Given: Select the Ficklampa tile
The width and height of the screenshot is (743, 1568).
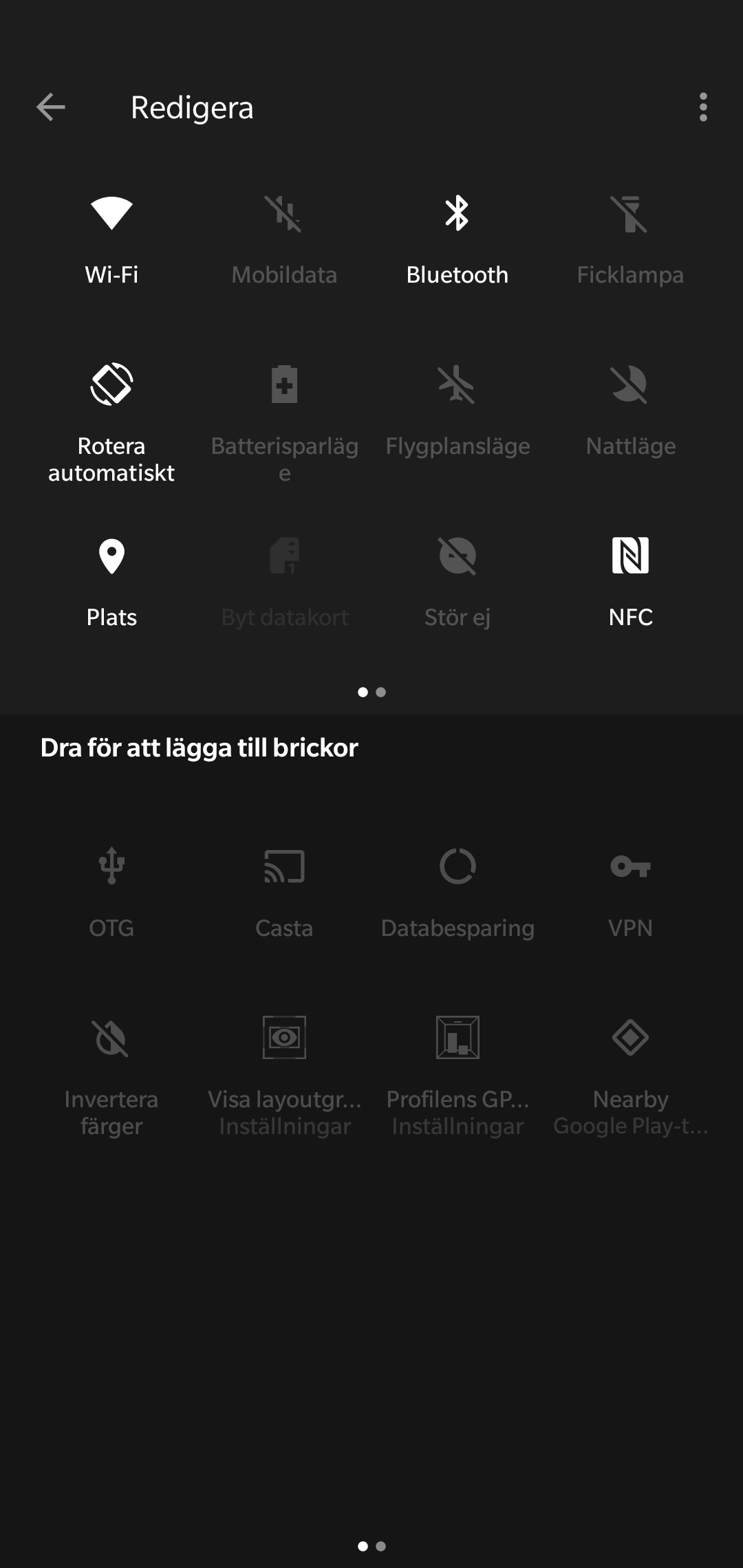Looking at the screenshot, I should (x=630, y=239).
